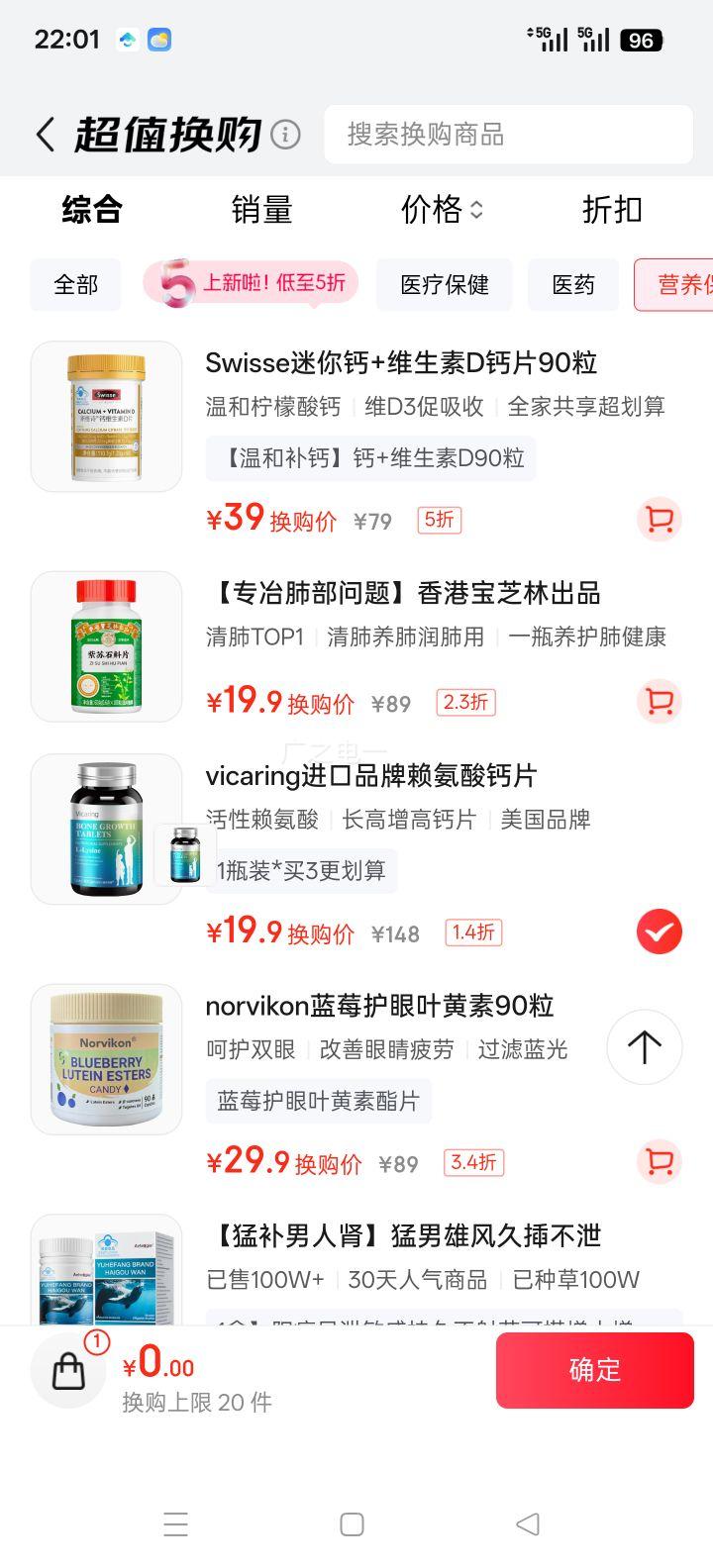Switch to the 销量 sorting tab

[x=261, y=210]
